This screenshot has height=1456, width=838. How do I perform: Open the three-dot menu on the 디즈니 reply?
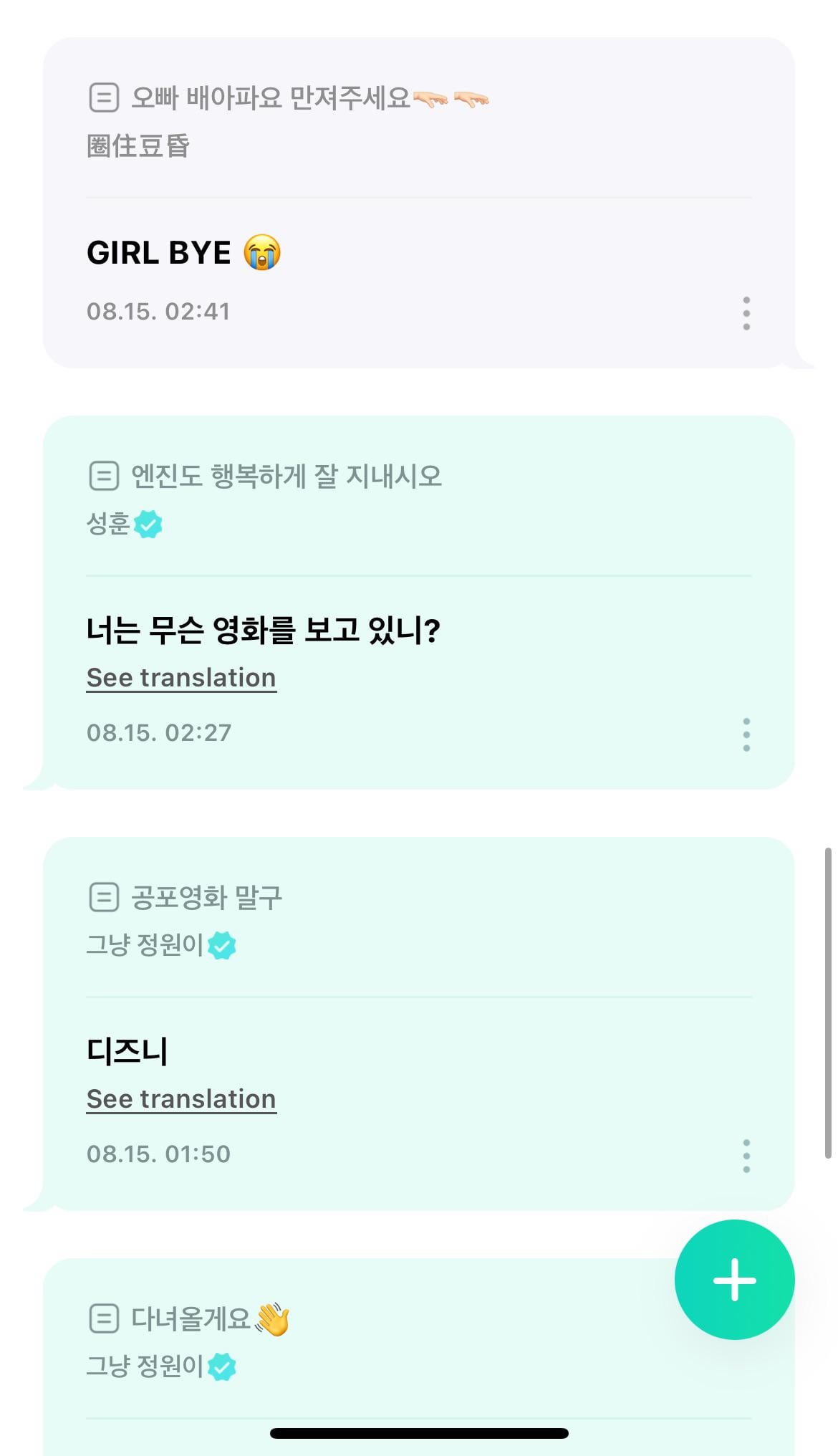point(746,1154)
